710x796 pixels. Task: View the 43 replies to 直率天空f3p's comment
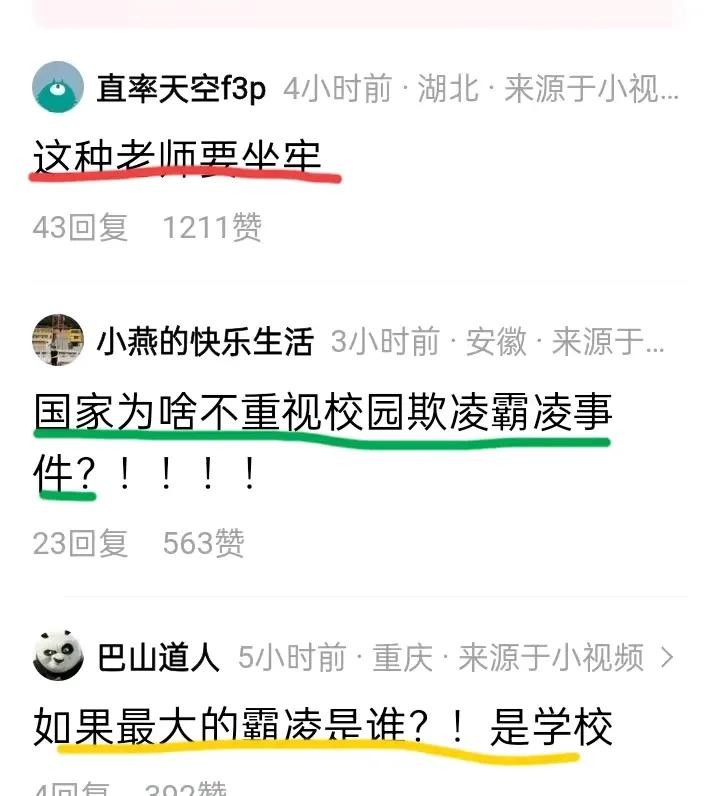point(80,227)
